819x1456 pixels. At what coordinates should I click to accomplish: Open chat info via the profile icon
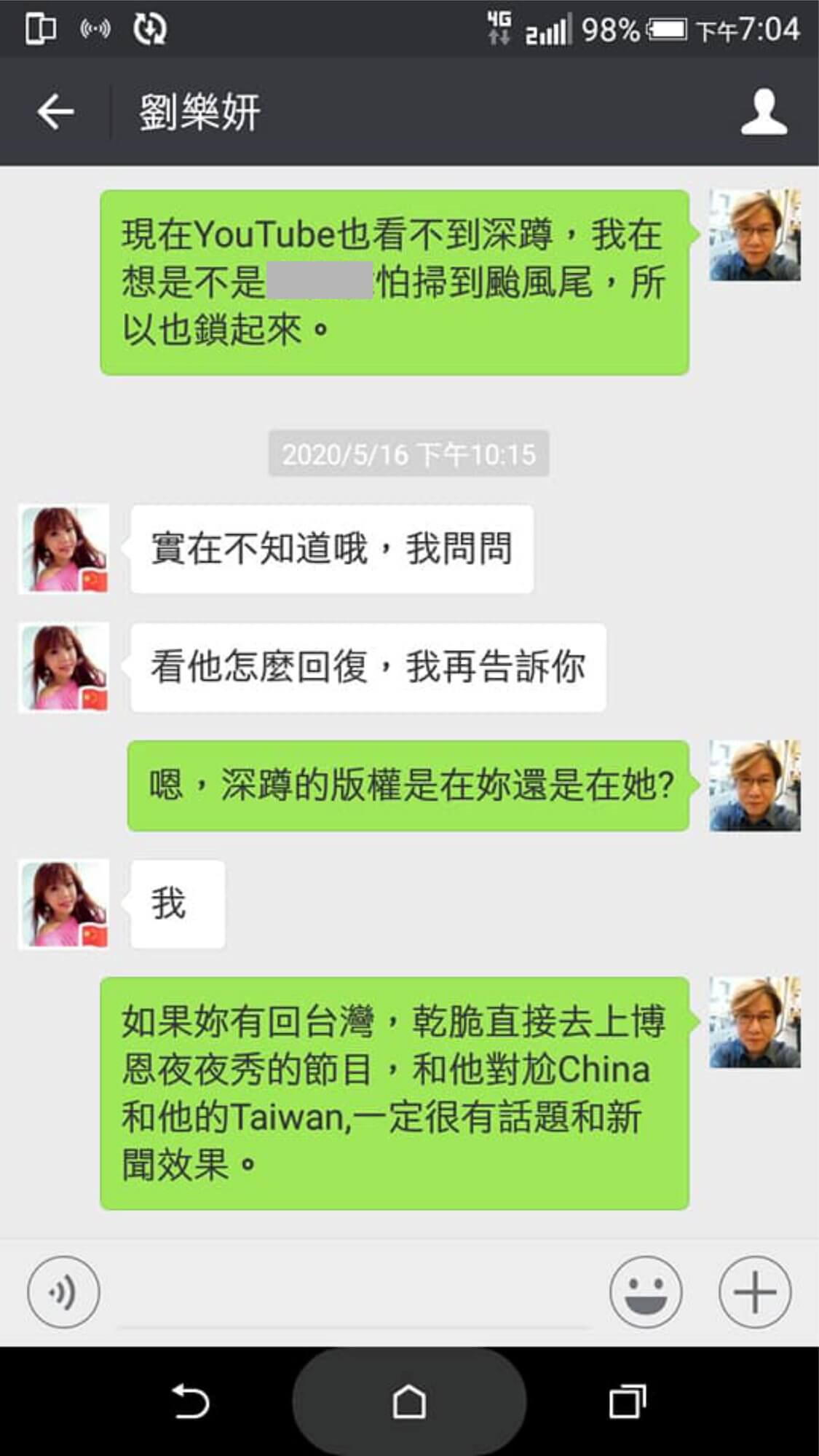point(764,112)
